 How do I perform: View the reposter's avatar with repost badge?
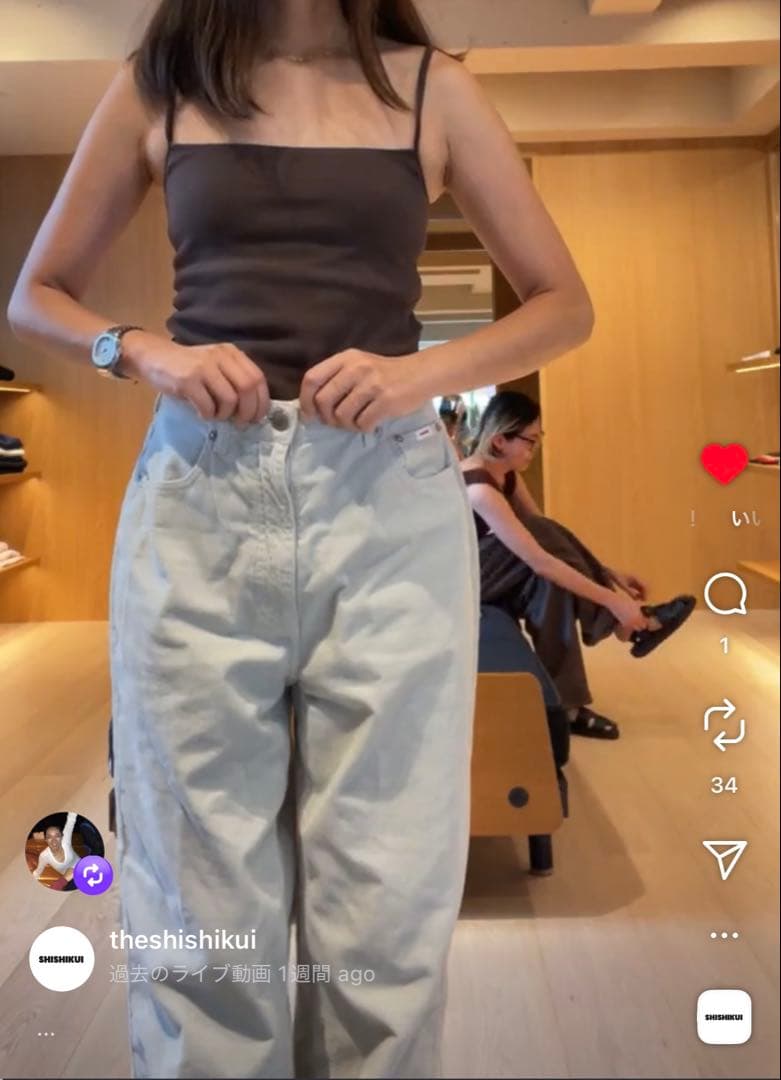65,851
